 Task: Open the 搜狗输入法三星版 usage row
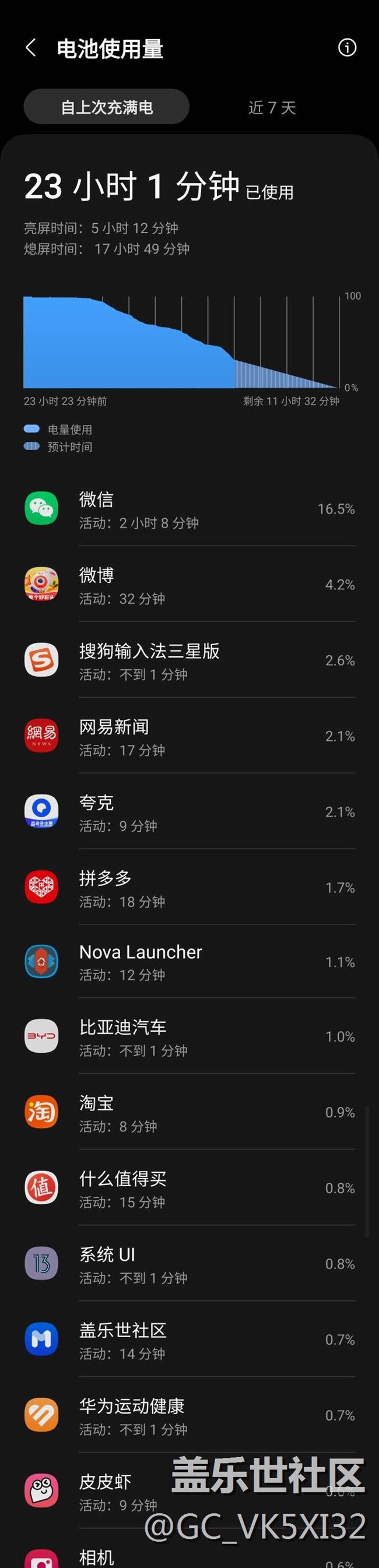189,660
